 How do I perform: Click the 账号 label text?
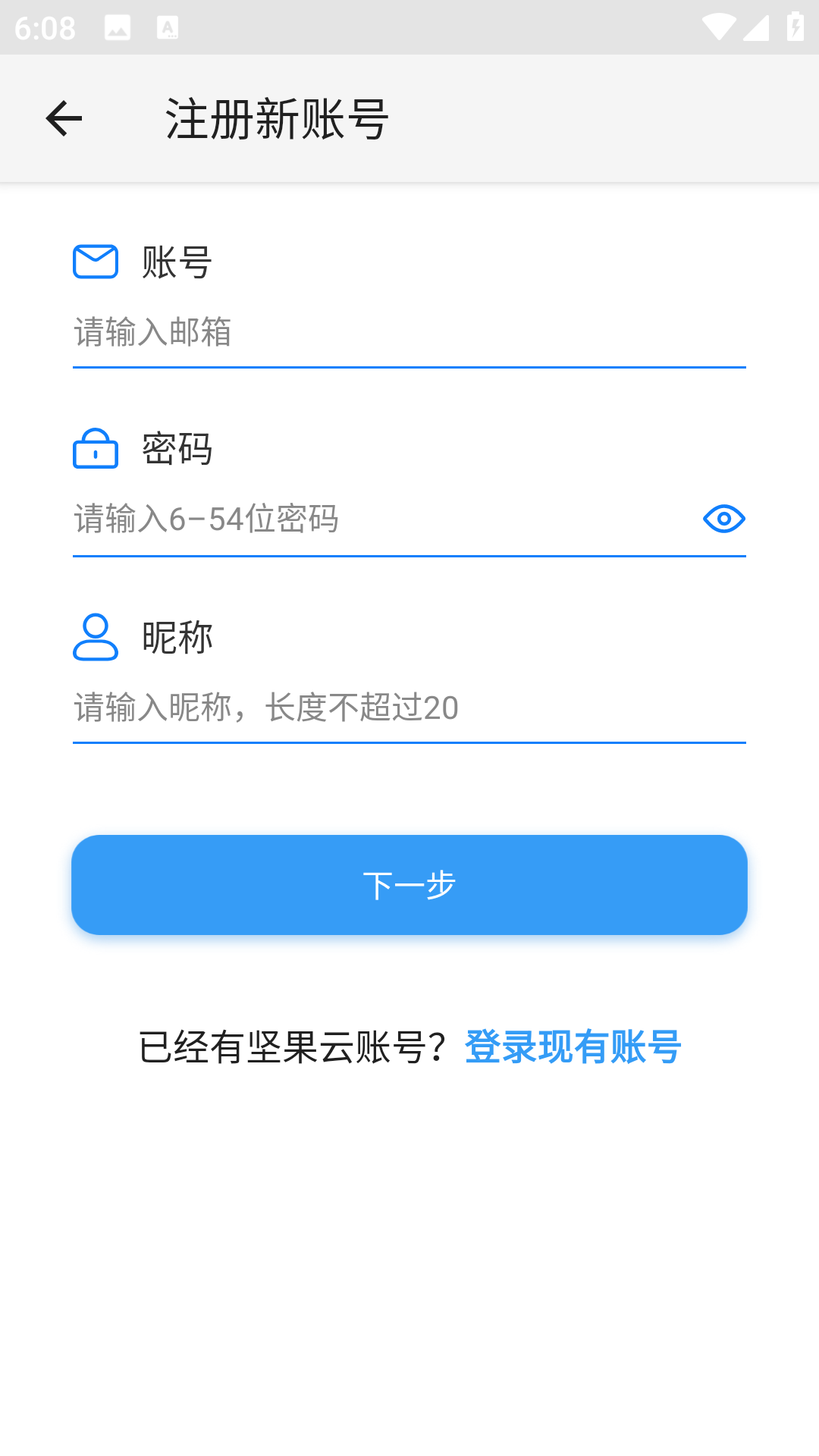click(x=175, y=262)
